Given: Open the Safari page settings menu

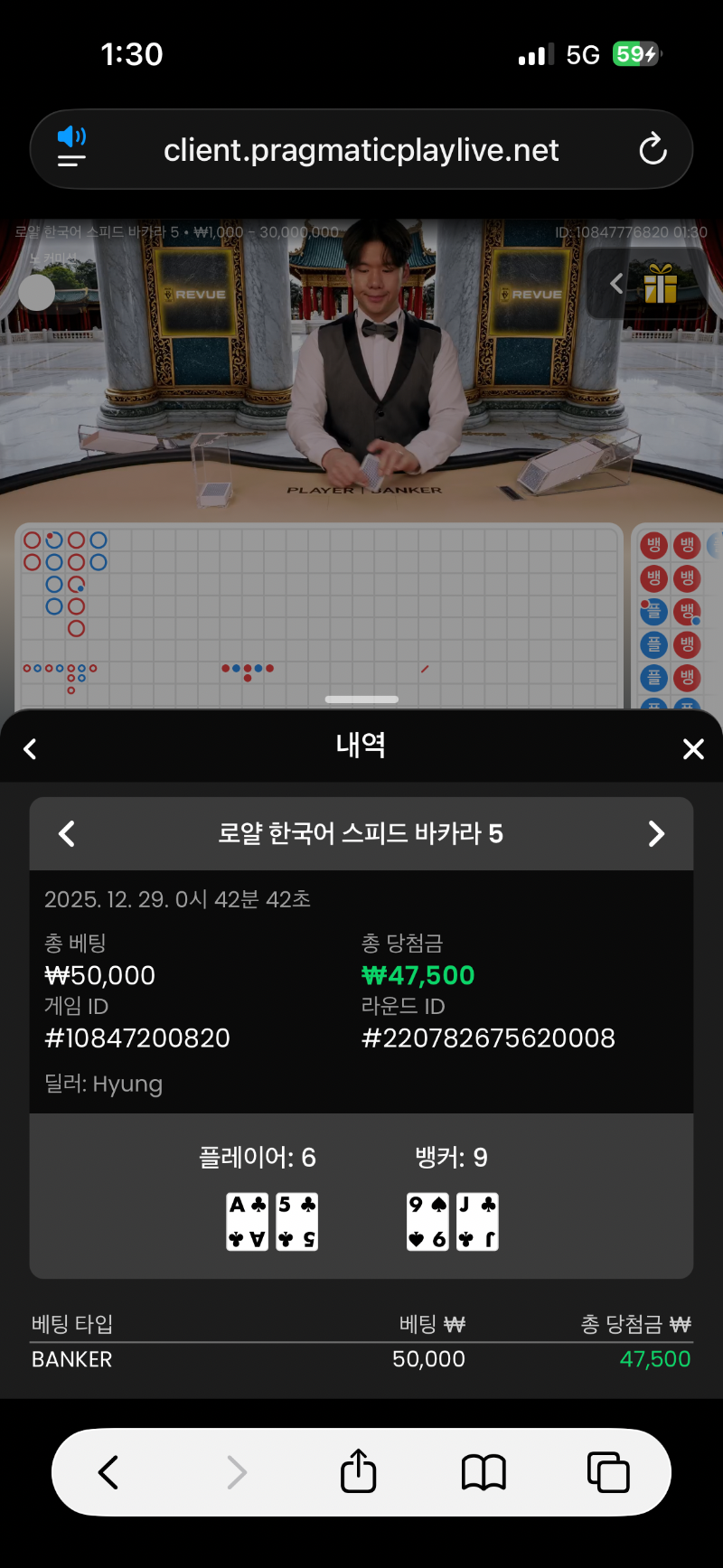Looking at the screenshot, I should tap(71, 148).
